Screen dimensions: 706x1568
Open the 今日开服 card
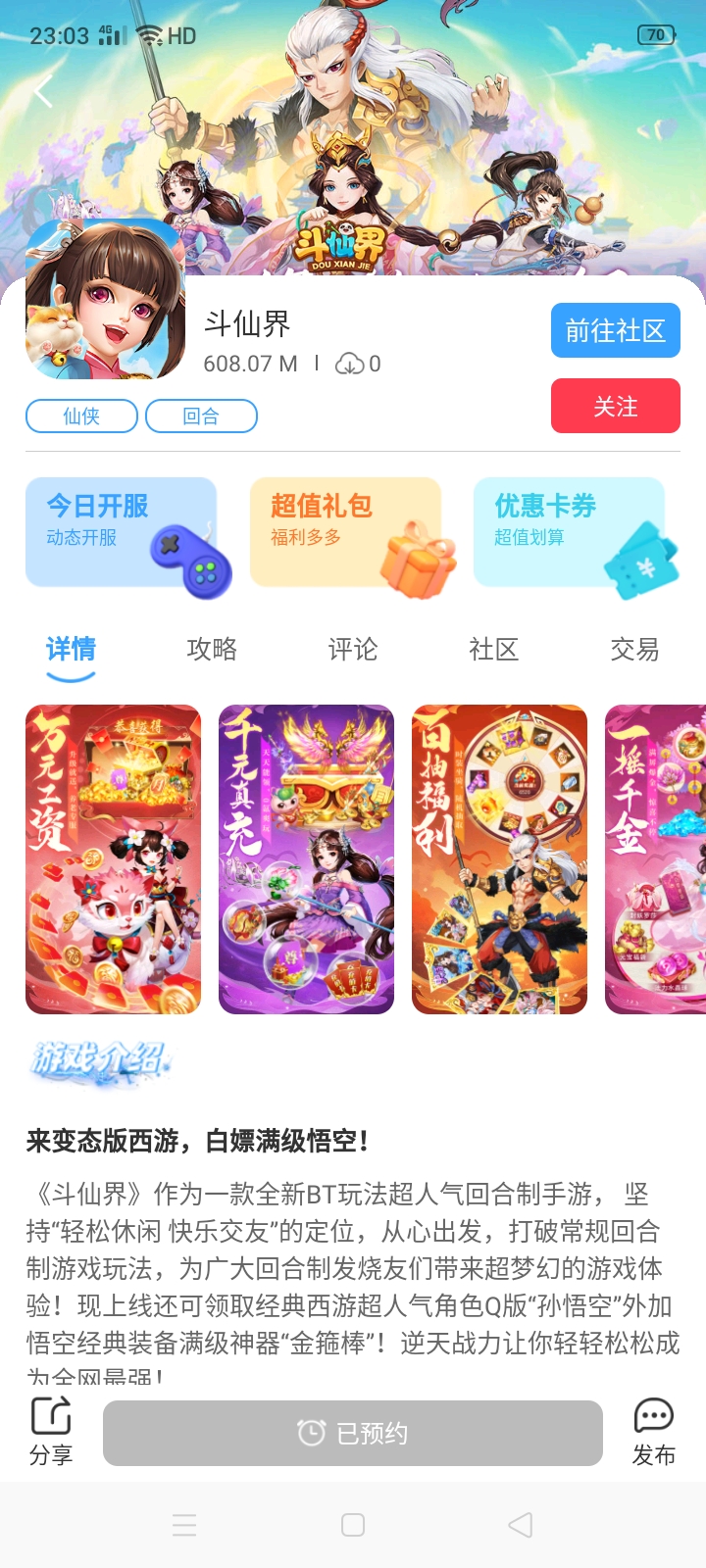click(122, 532)
